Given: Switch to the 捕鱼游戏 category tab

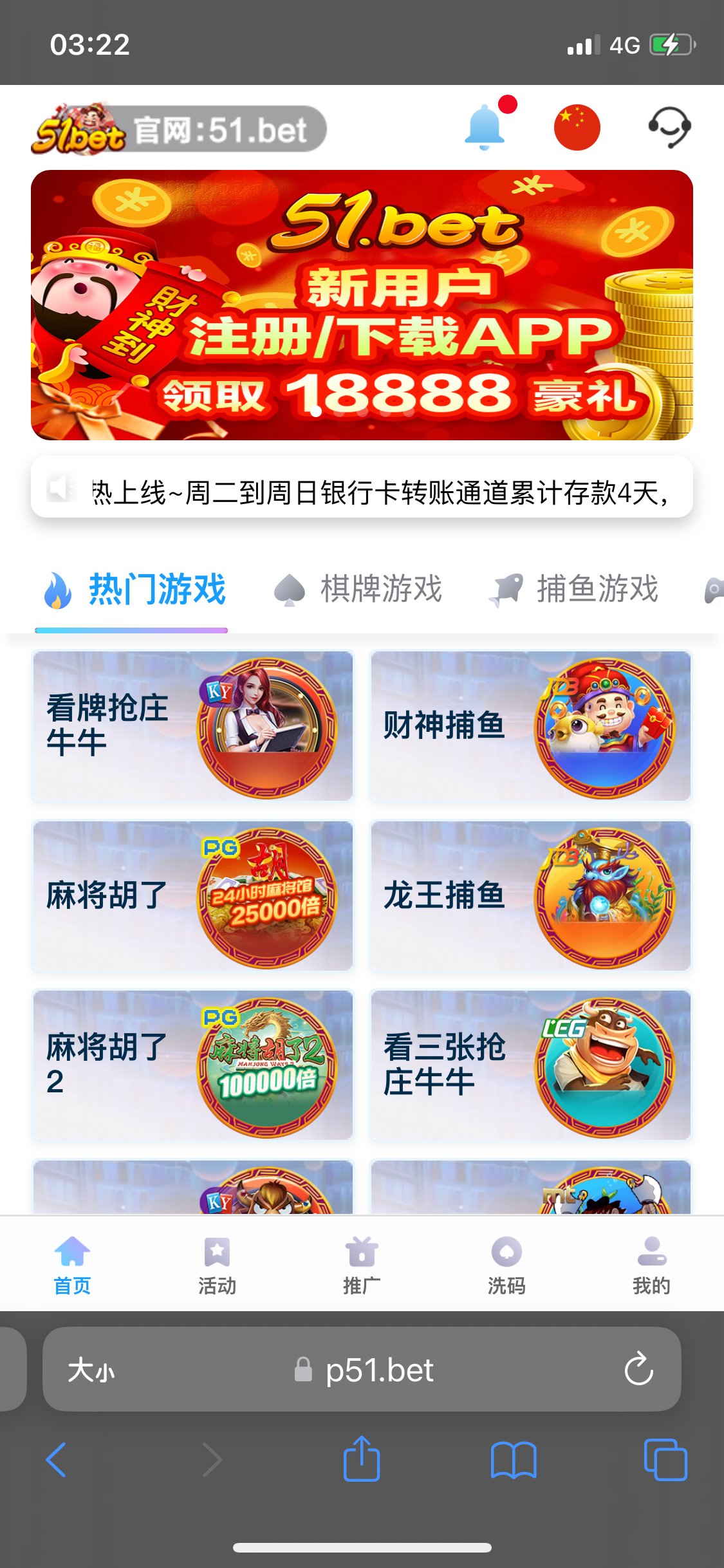Looking at the screenshot, I should 574,589.
